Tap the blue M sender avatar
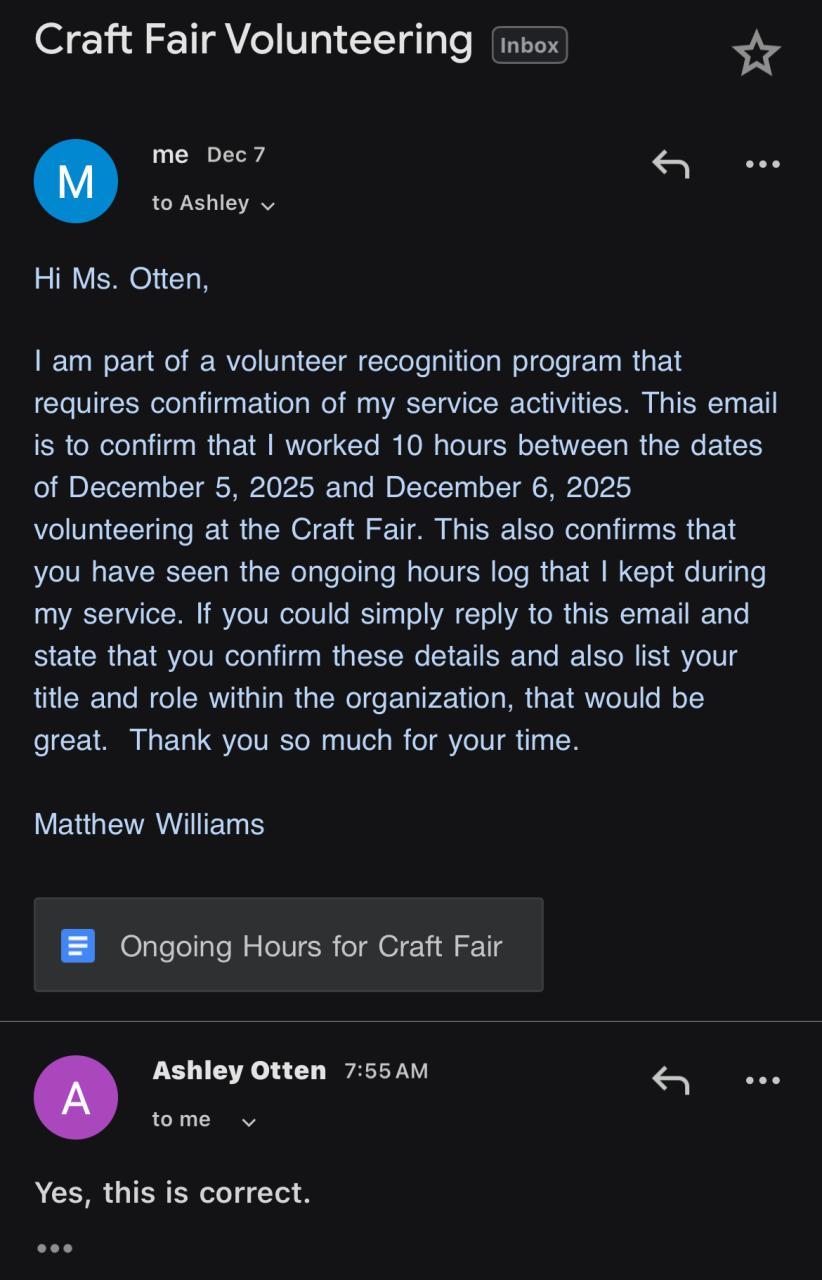 pos(76,181)
